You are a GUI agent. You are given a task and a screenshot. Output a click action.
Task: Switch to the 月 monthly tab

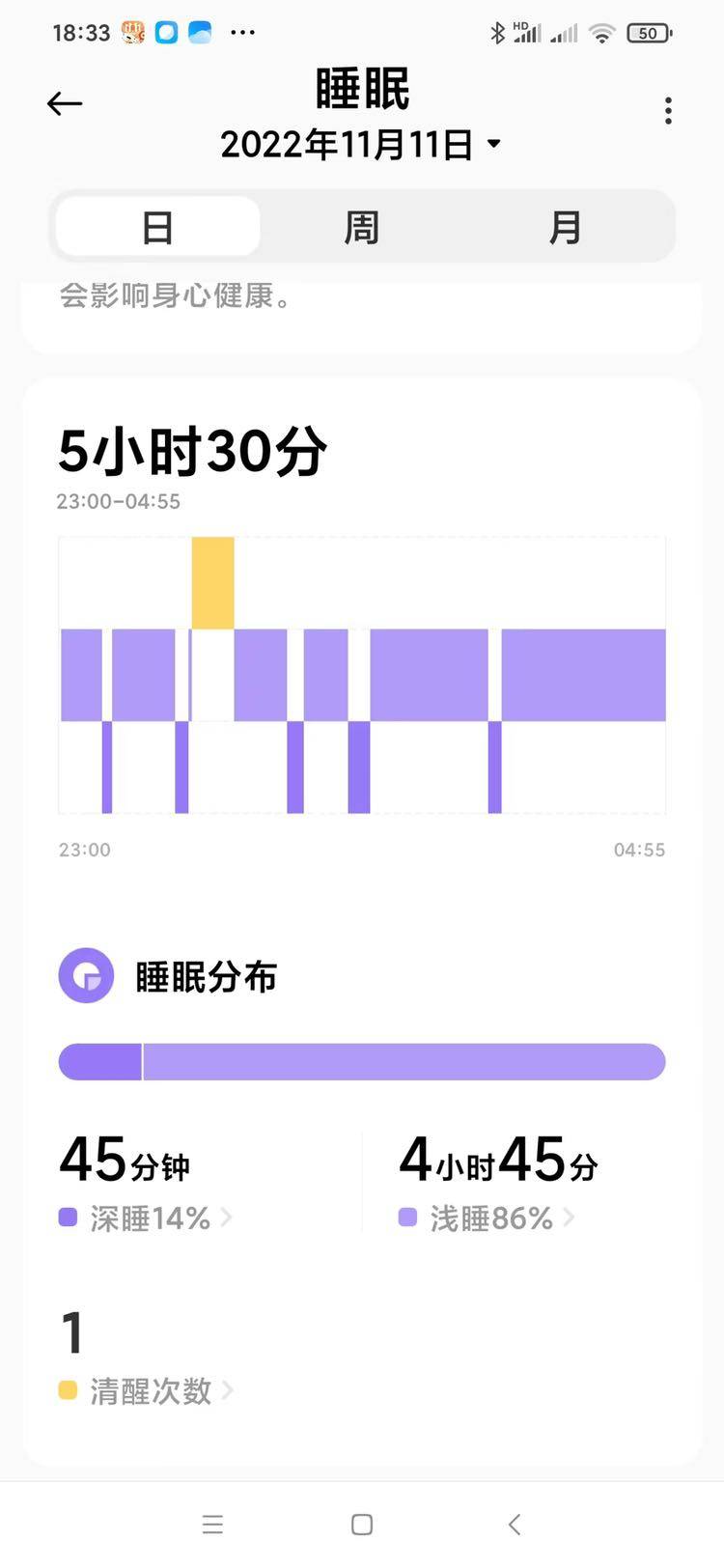(565, 228)
